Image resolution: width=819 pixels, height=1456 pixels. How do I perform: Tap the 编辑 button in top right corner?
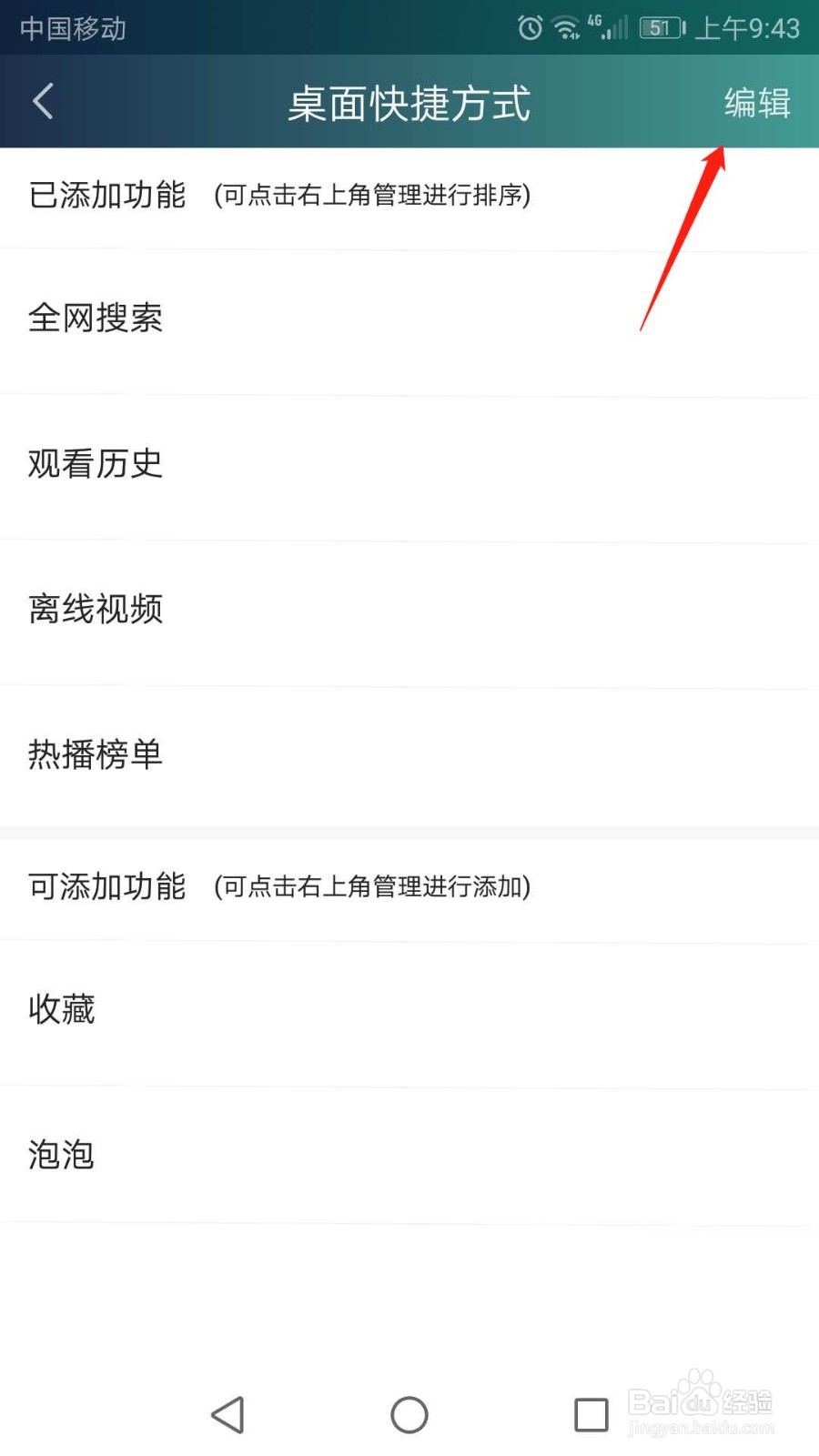coord(756,101)
